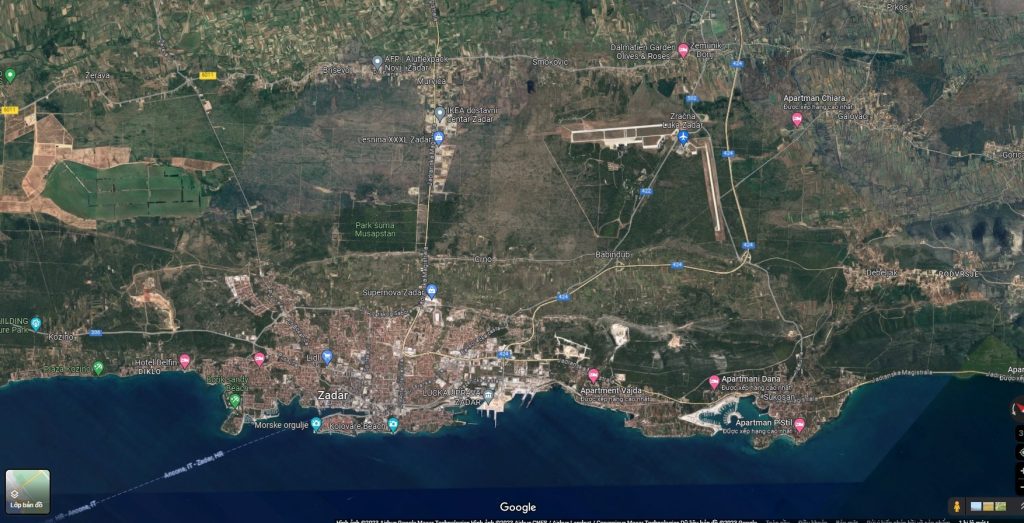Select the Lesnina XXXL Zadar pin
Image resolution: width=1024 pixels, height=523 pixels.
(x=438, y=138)
